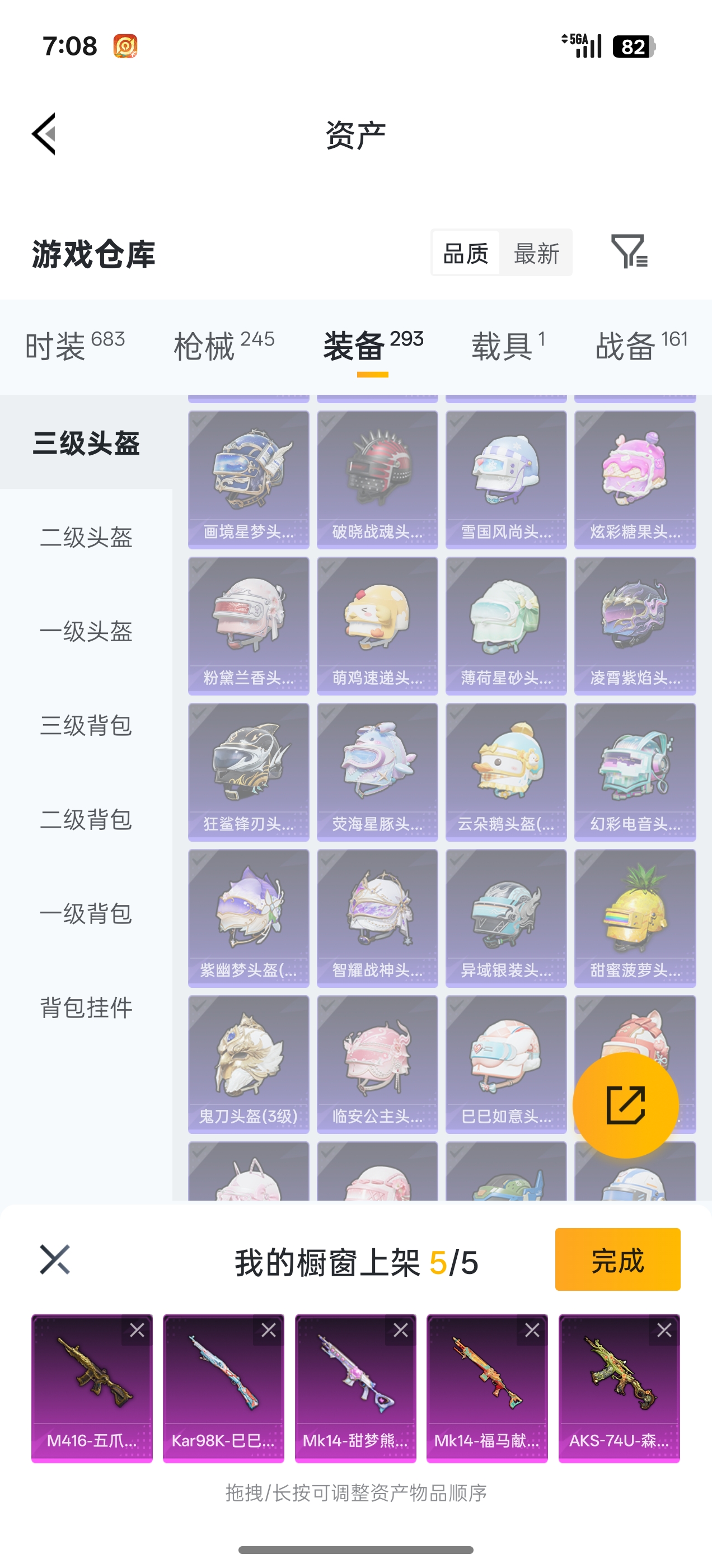Image resolution: width=712 pixels, height=1568 pixels.
Task: Go back using the top-left arrow
Action: pyautogui.click(x=44, y=134)
